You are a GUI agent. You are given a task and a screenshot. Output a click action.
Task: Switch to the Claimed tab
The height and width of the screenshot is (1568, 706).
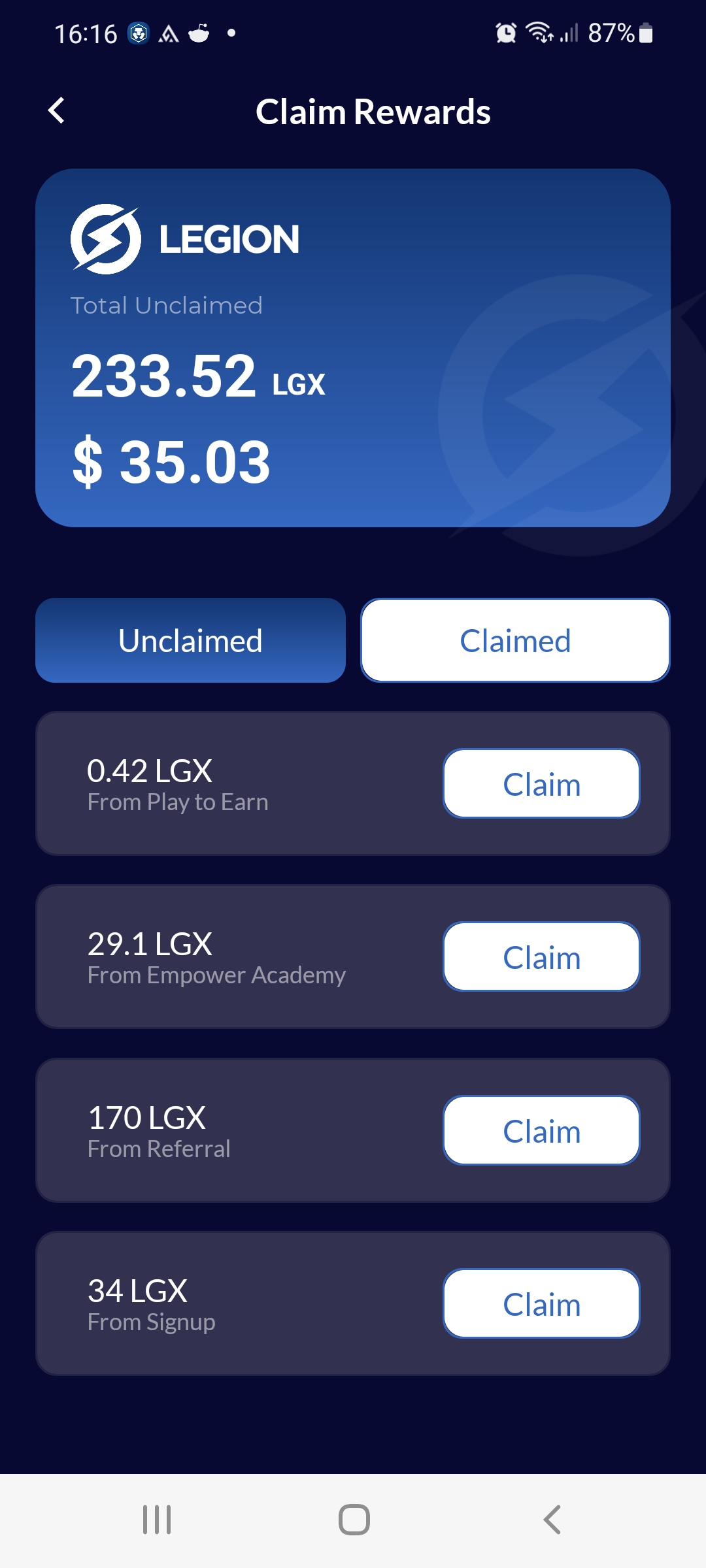click(x=515, y=640)
